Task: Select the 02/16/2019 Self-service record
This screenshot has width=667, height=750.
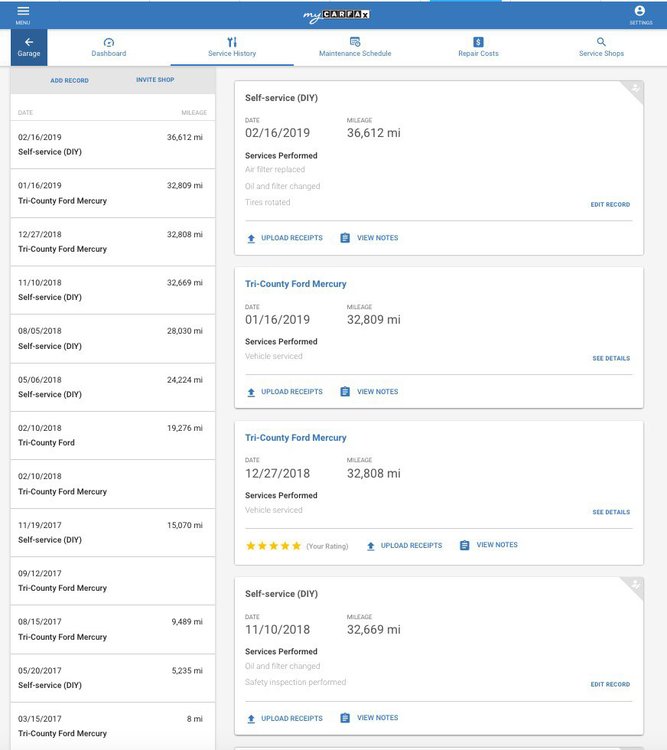Action: (x=112, y=144)
